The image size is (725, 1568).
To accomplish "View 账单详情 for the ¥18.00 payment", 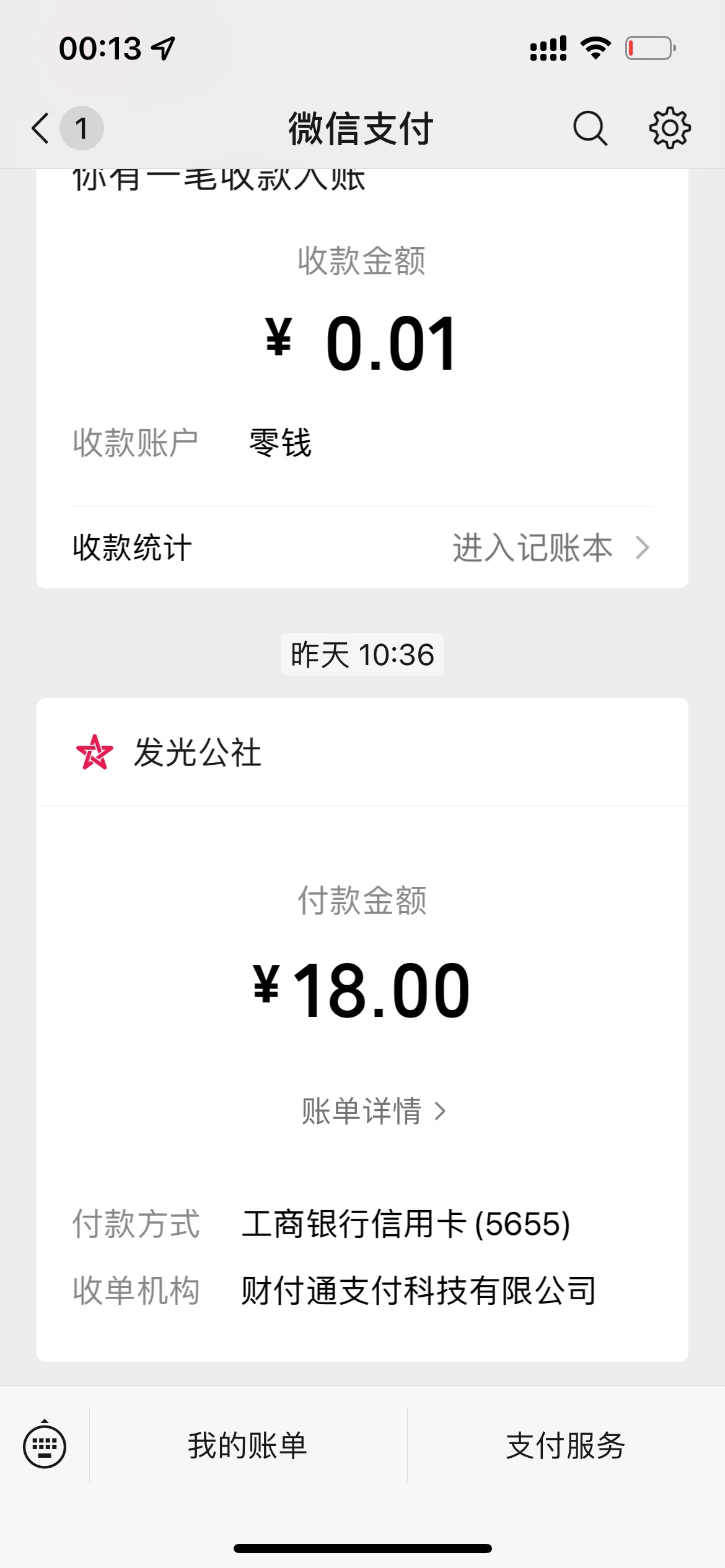I will pyautogui.click(x=373, y=1111).
